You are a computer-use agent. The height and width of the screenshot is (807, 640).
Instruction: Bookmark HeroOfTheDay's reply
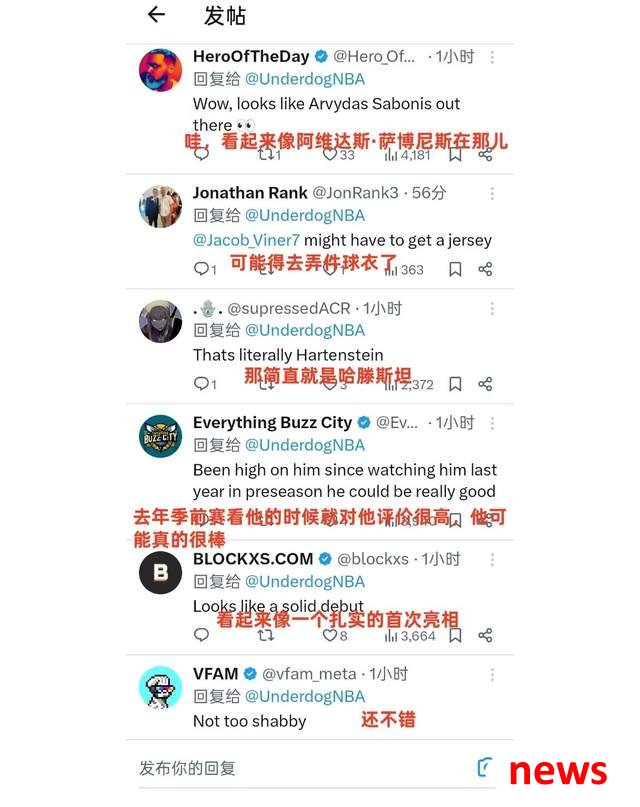click(455, 154)
